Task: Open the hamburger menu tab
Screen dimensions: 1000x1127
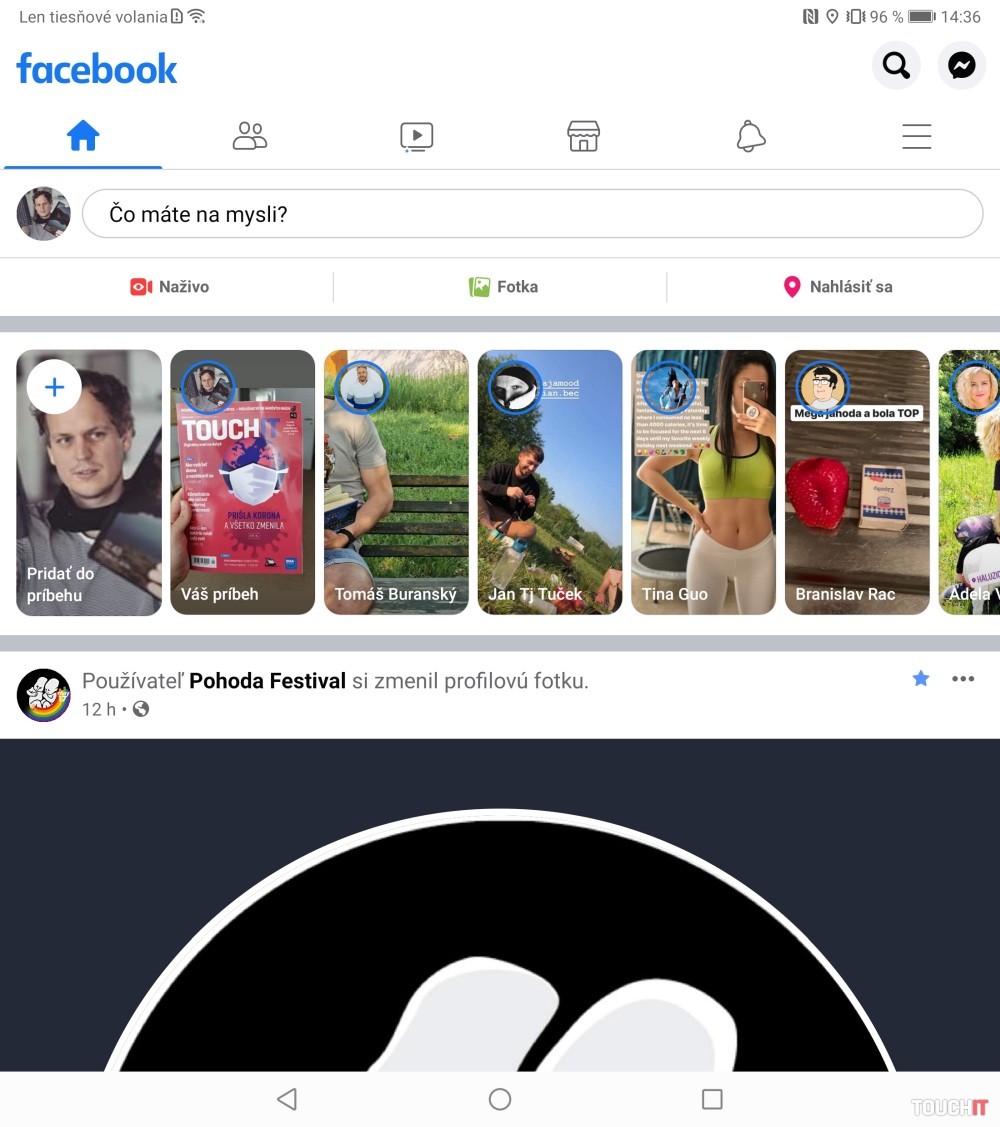Action: (916, 136)
